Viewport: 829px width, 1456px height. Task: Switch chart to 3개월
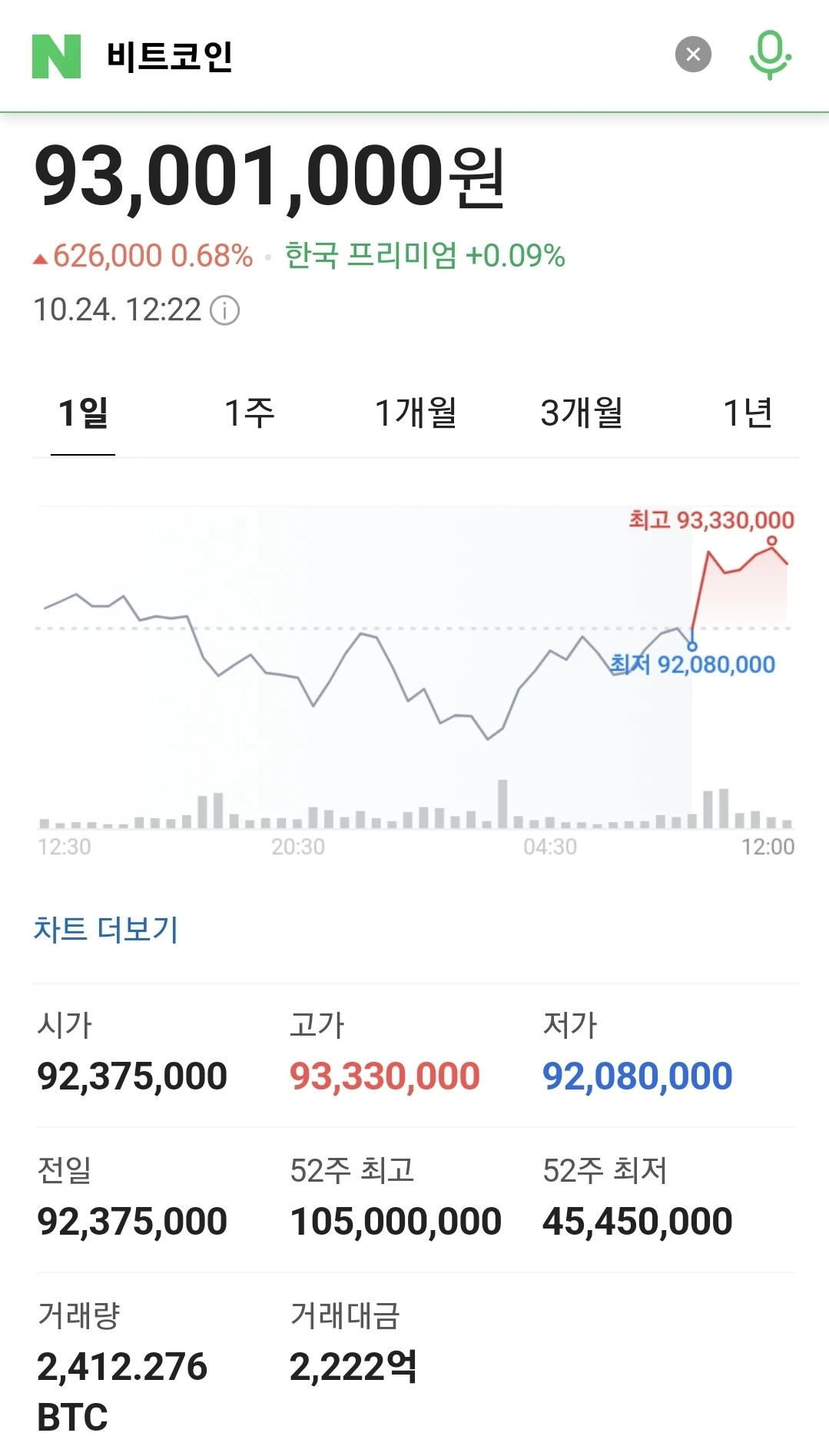point(582,413)
